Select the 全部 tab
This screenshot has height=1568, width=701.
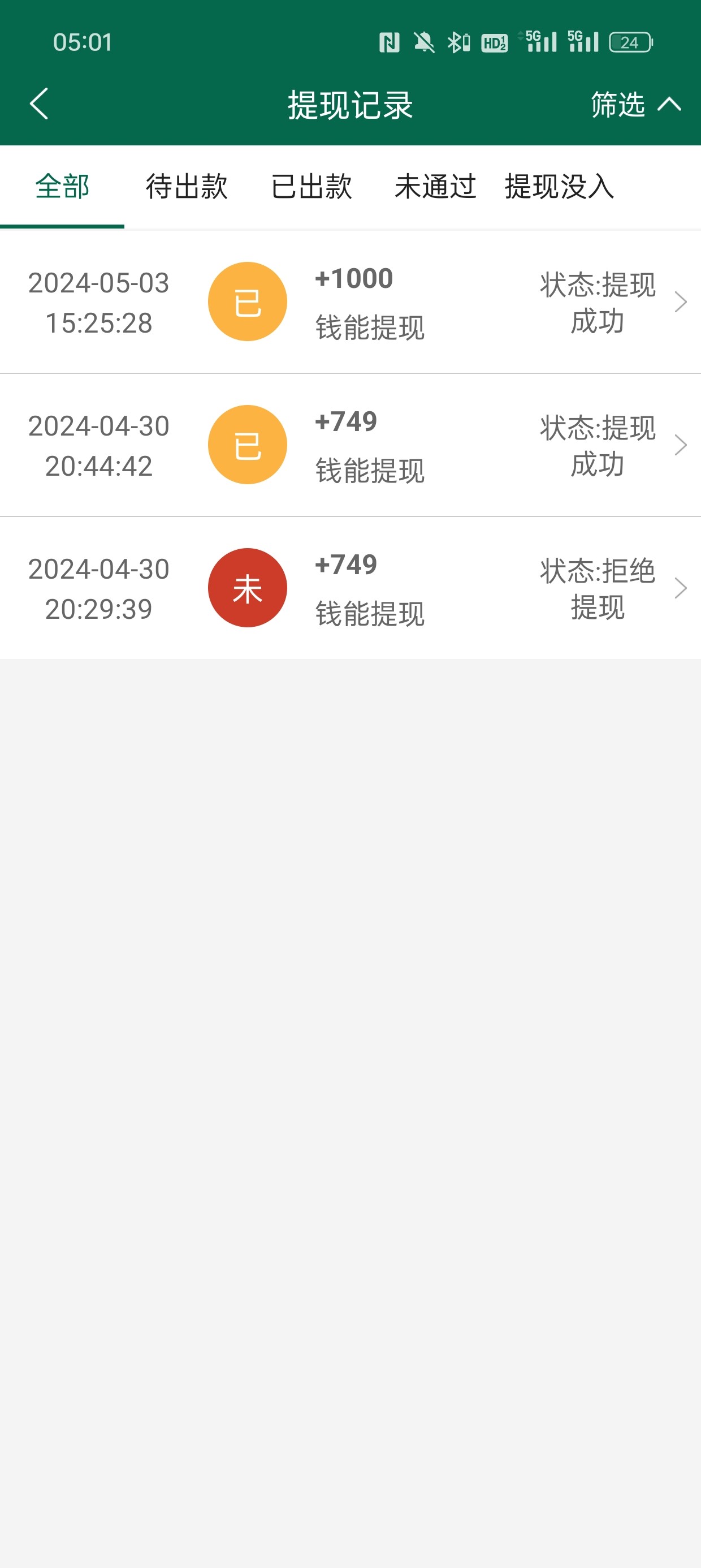click(62, 186)
